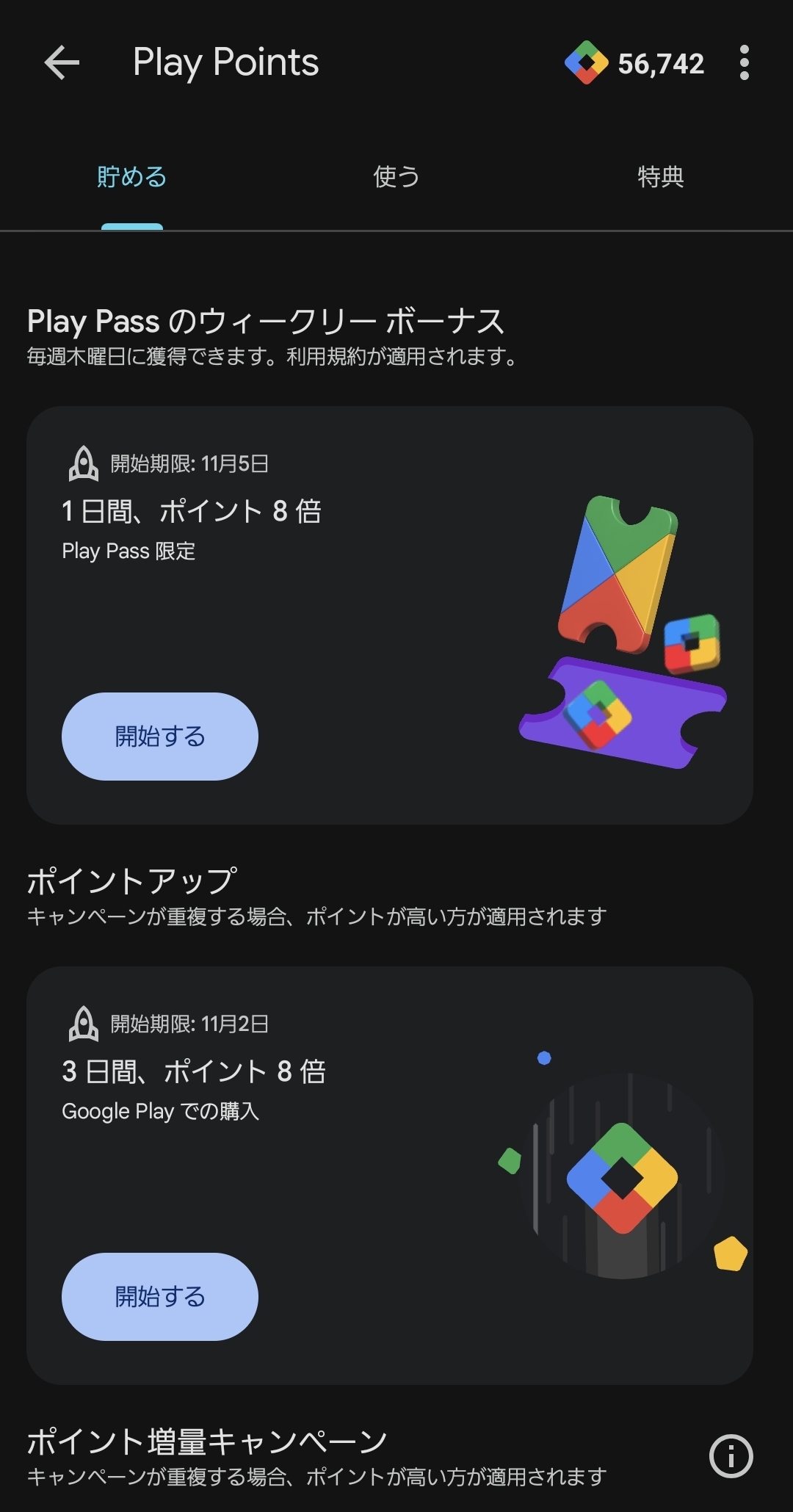Viewport: 793px width, 1512px height.
Task: Tap 開始する for Play Pass 限定 bonus
Action: click(x=160, y=737)
